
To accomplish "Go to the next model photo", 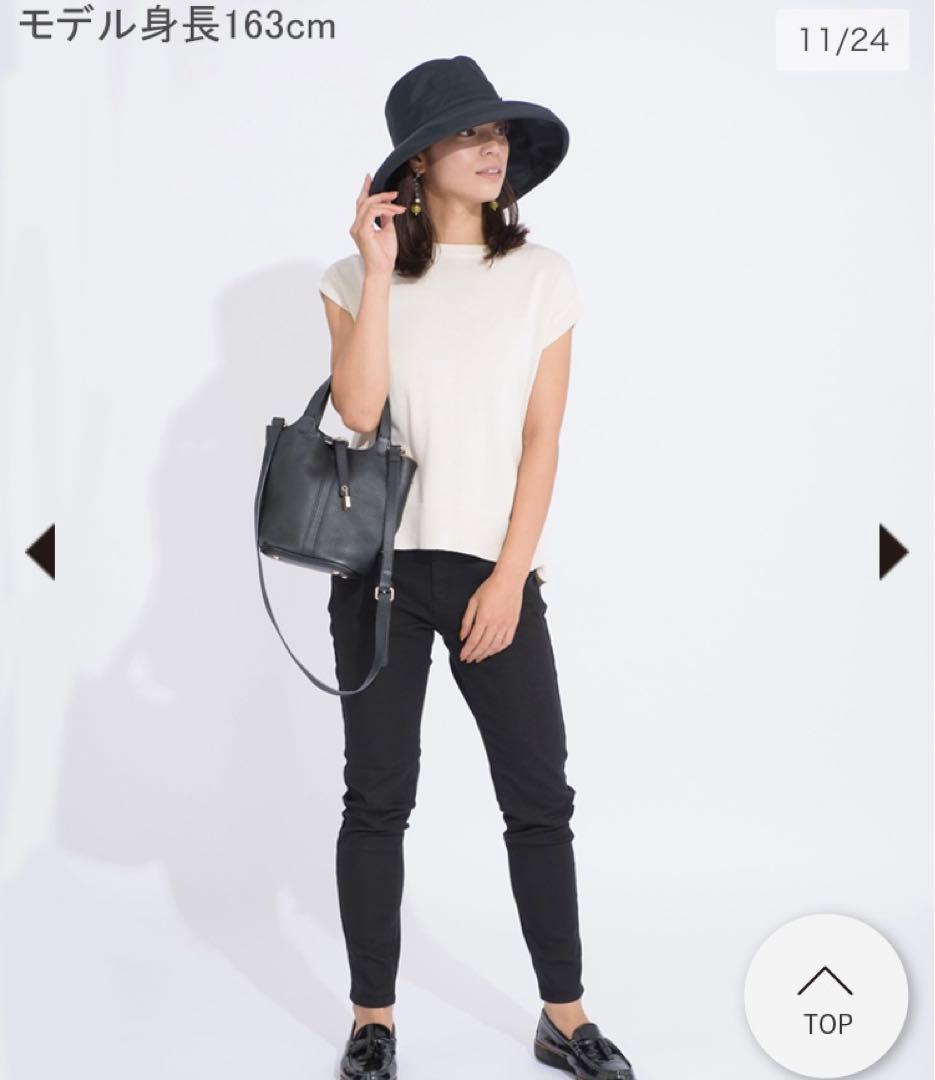I will tap(892, 551).
